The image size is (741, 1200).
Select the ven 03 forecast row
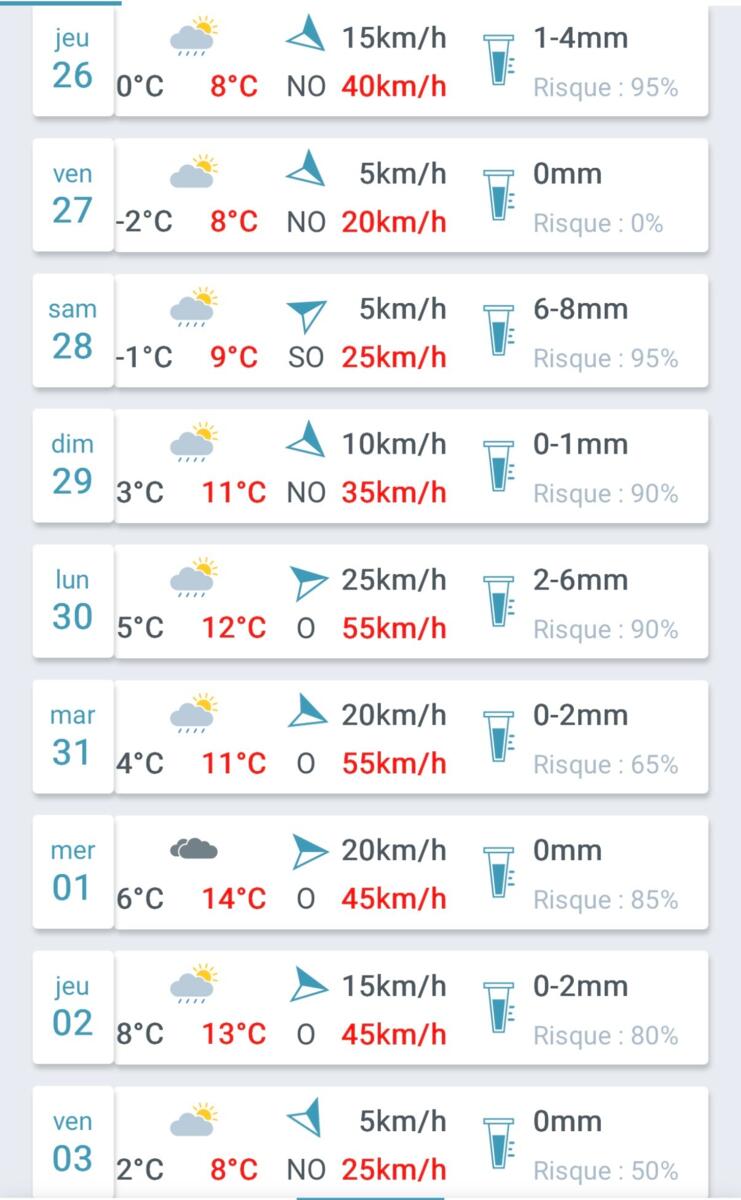pyautogui.click(x=370, y=1142)
